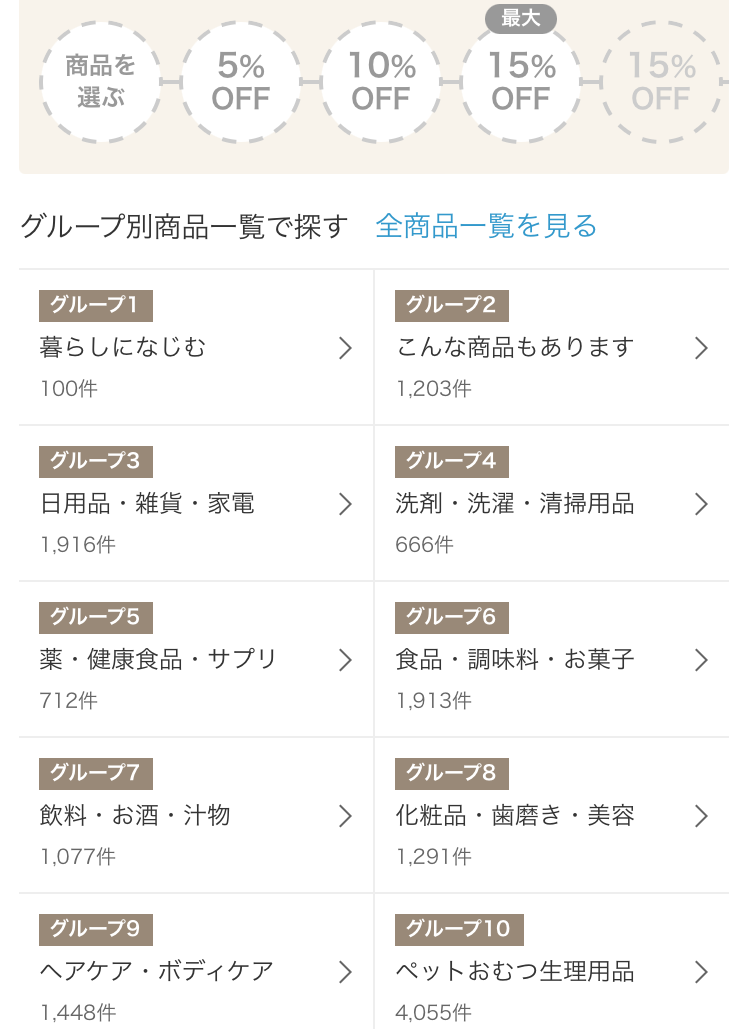Open the 日用品・雑貨・家電 category
749x1029 pixels.
tap(195, 503)
